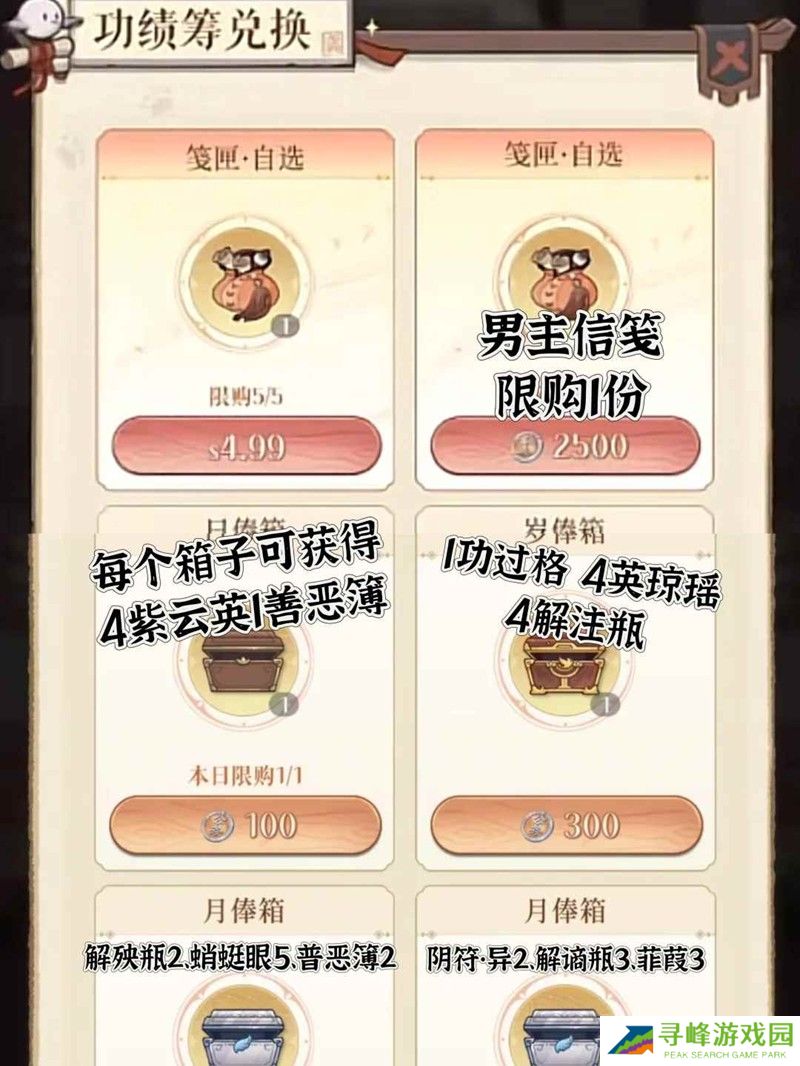
Task: Exchange 2500 tokens for 笺匣·自选
Action: coord(565,445)
